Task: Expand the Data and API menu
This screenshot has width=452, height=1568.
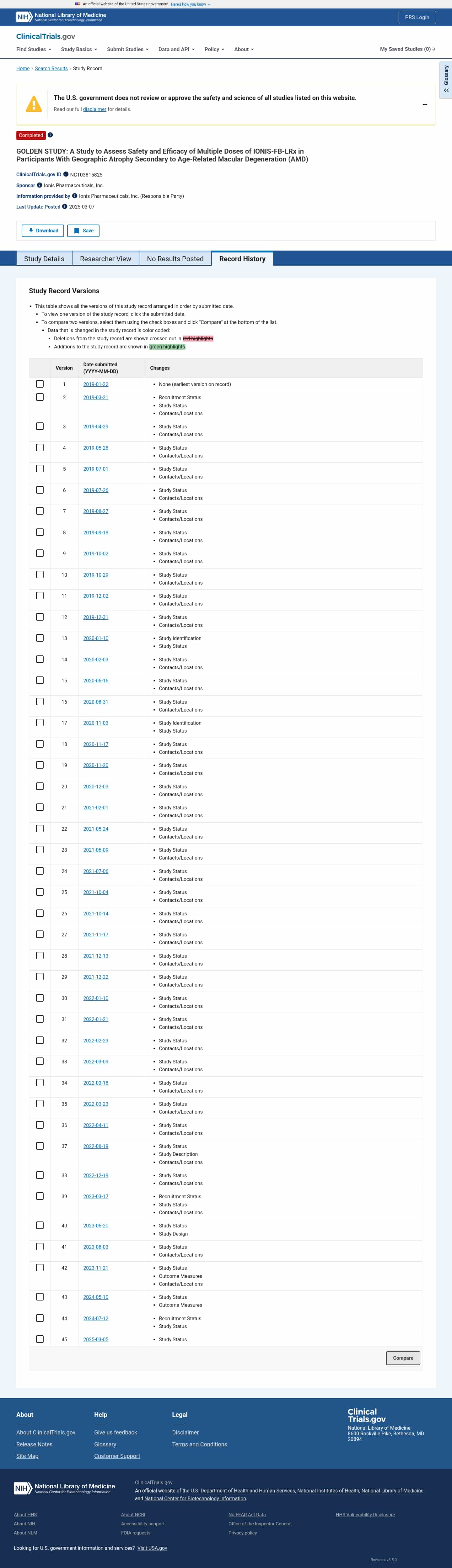Action: tap(176, 49)
